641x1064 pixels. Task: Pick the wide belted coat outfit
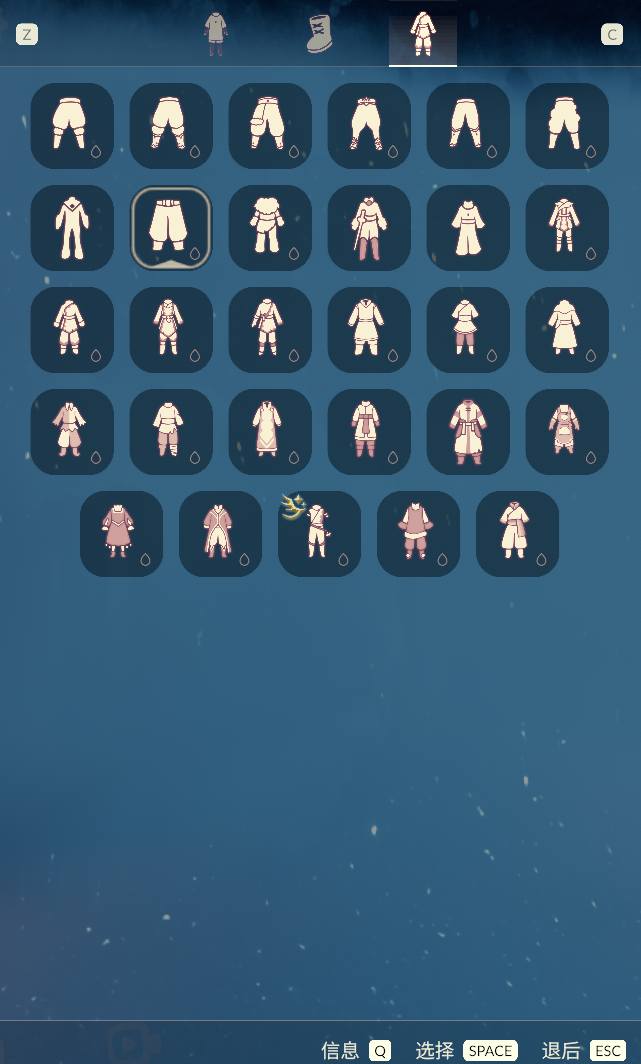468,431
